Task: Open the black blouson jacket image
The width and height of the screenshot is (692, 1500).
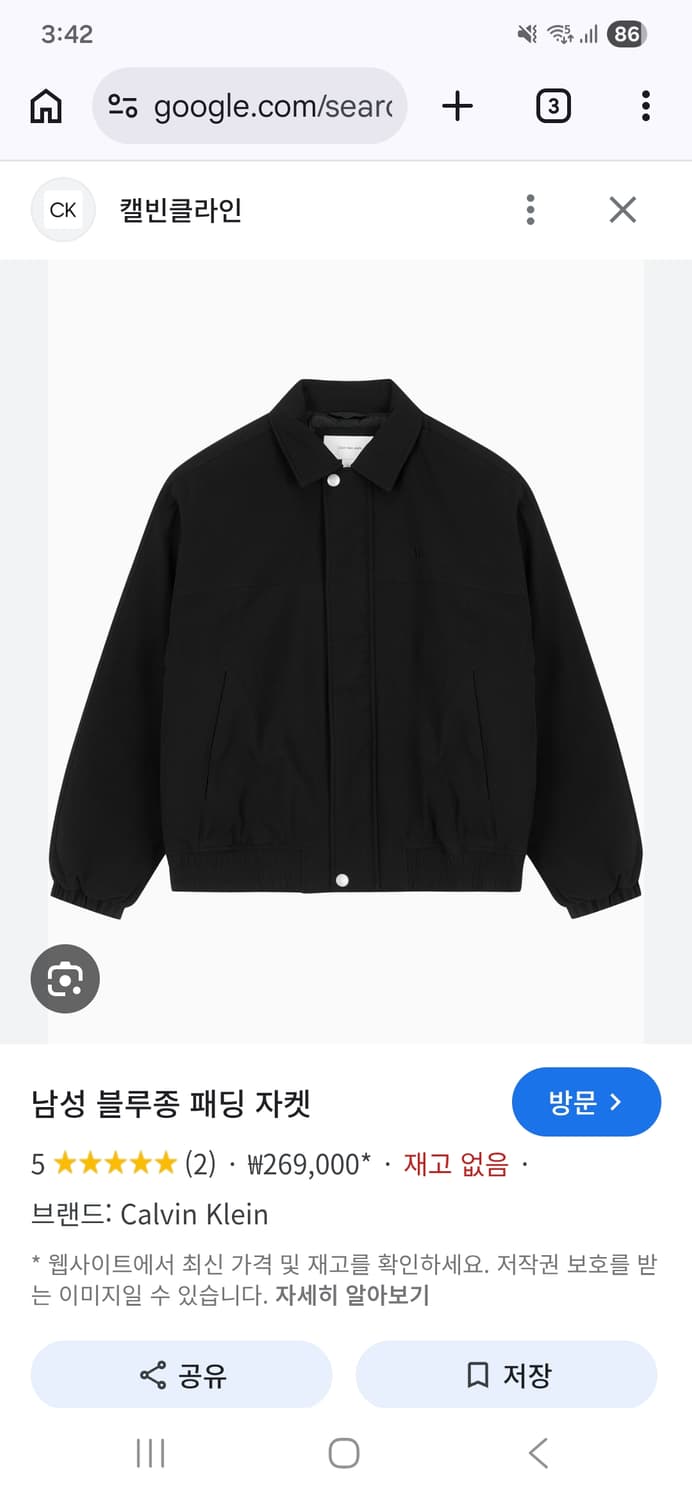Action: tap(346, 640)
